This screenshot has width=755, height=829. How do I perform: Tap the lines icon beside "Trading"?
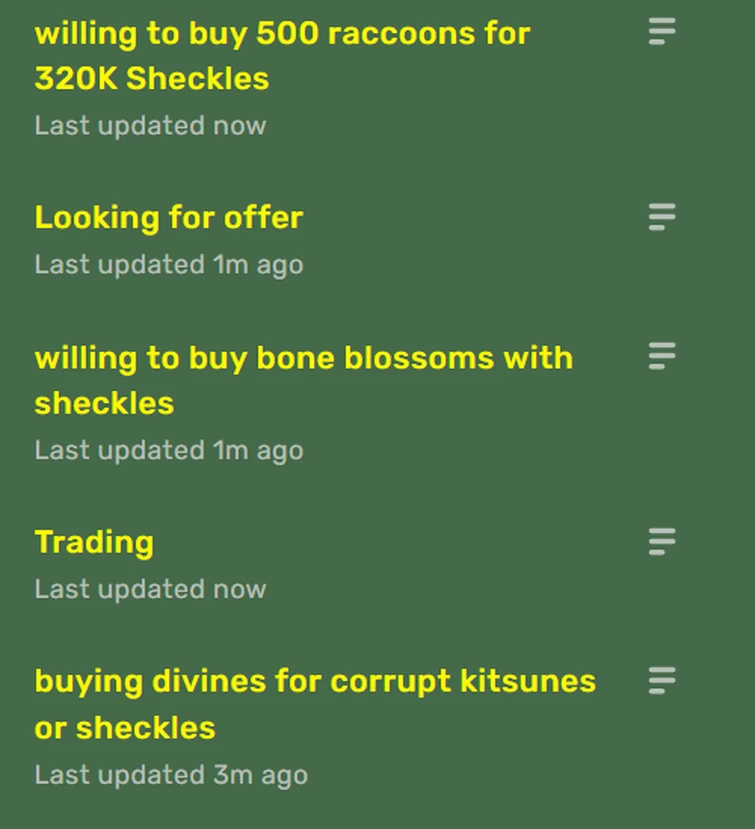661,542
